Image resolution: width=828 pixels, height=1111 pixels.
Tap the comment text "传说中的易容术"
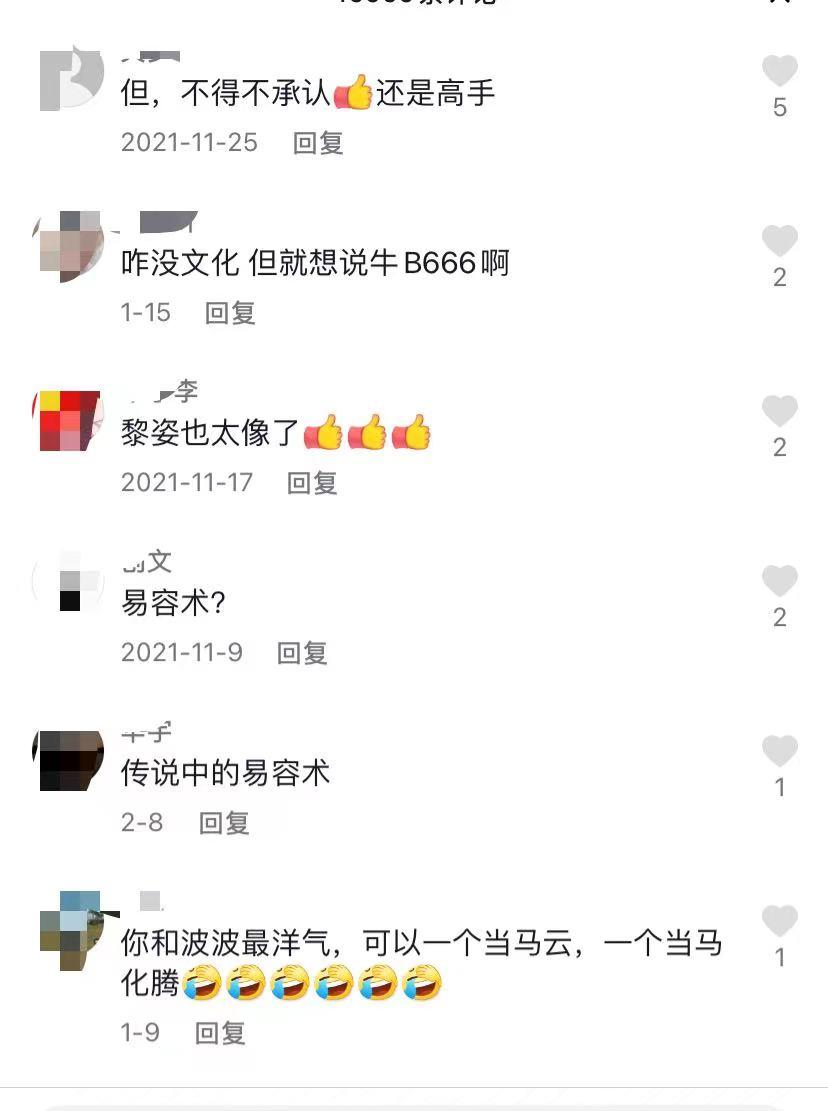click(x=225, y=772)
